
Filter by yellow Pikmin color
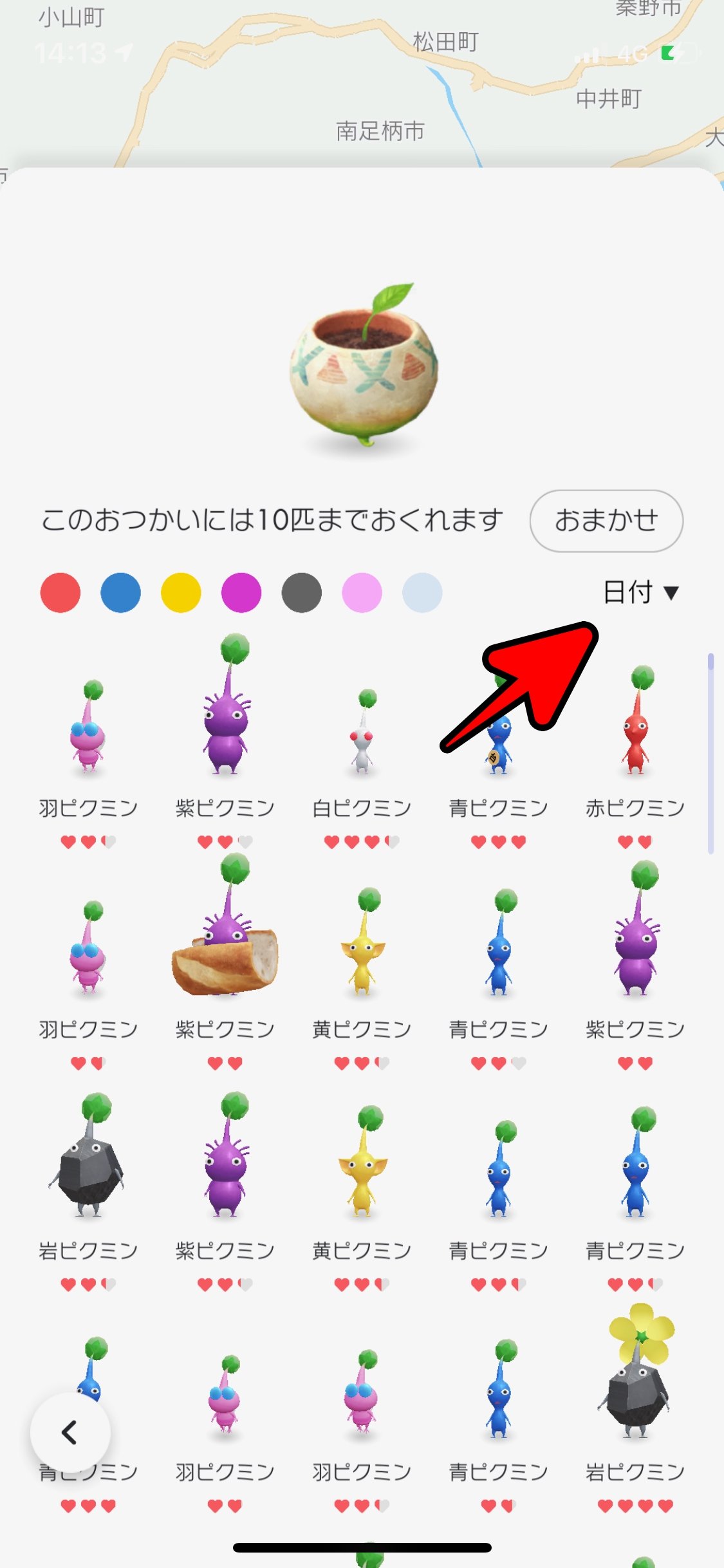(181, 592)
